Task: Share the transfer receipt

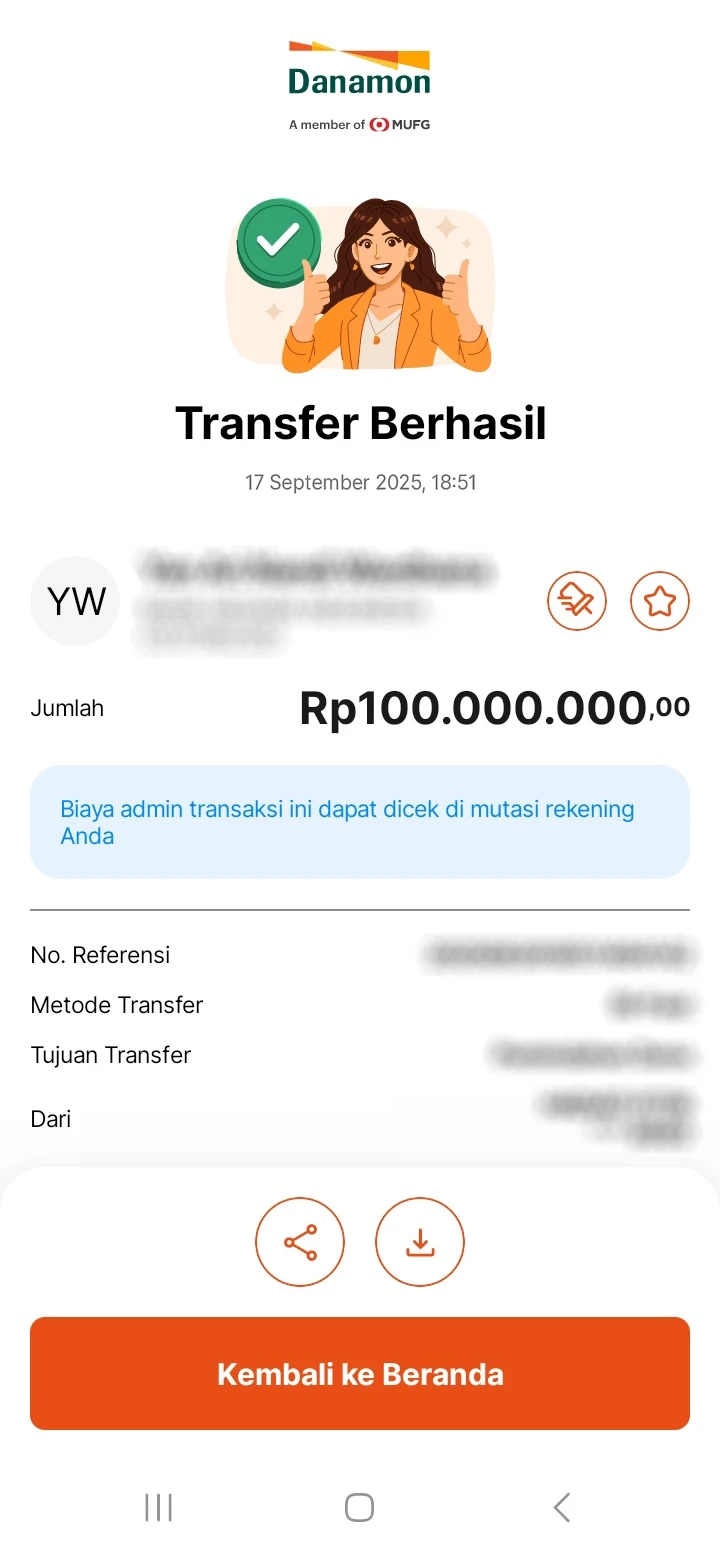Action: (x=300, y=1242)
